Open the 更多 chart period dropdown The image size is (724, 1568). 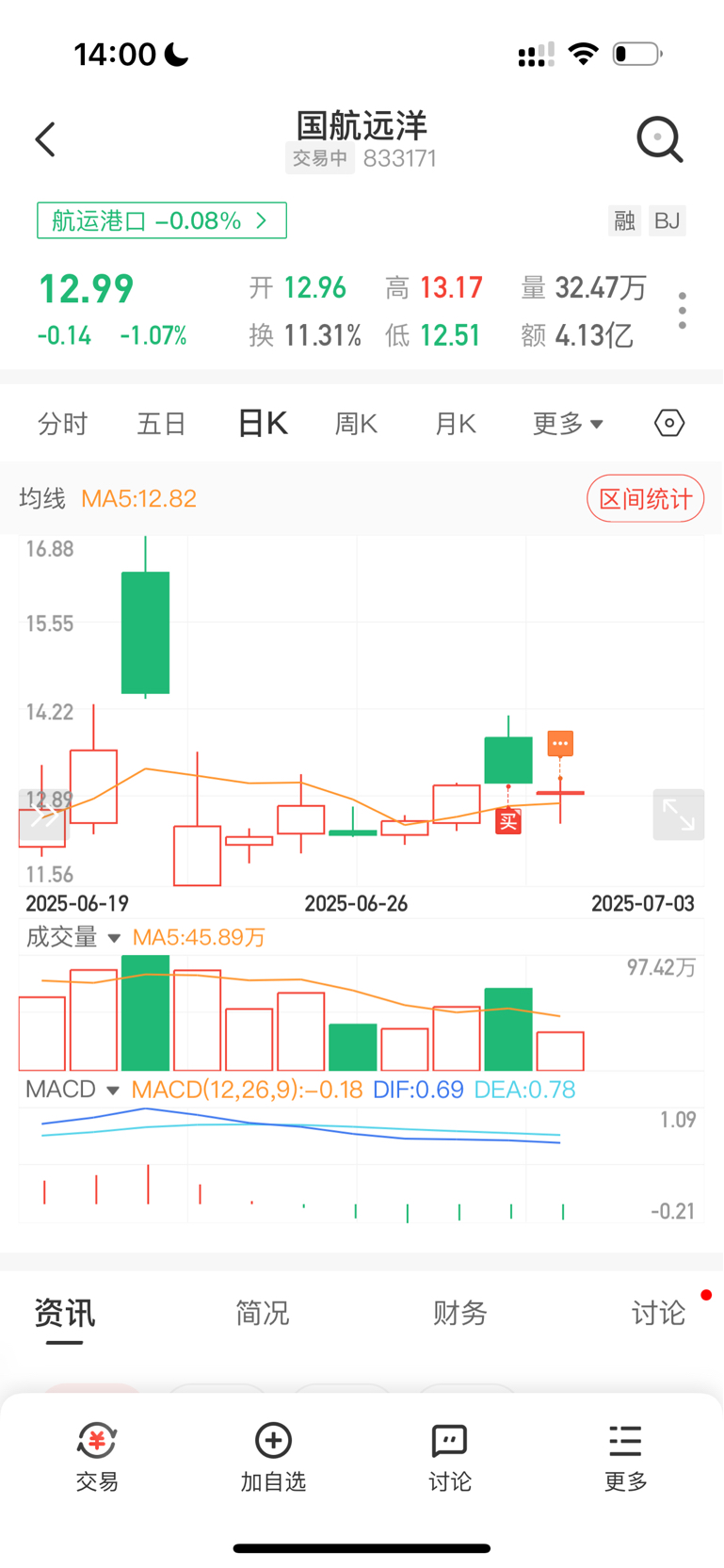pos(568,424)
